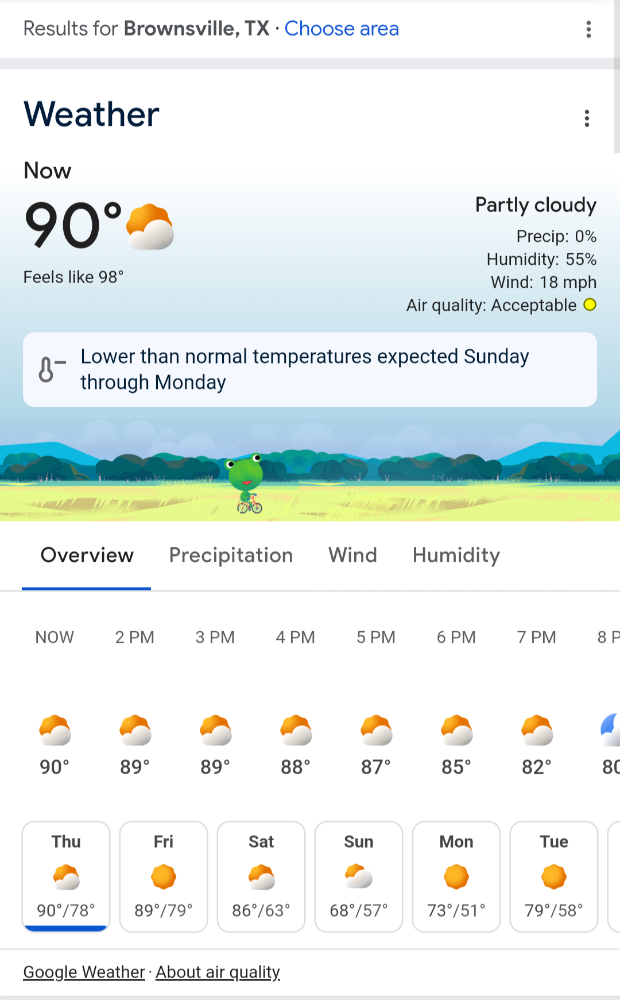Screen dimensions: 620x1000
Task: Switch to the Humidity tab
Action: pyautogui.click(x=456, y=555)
